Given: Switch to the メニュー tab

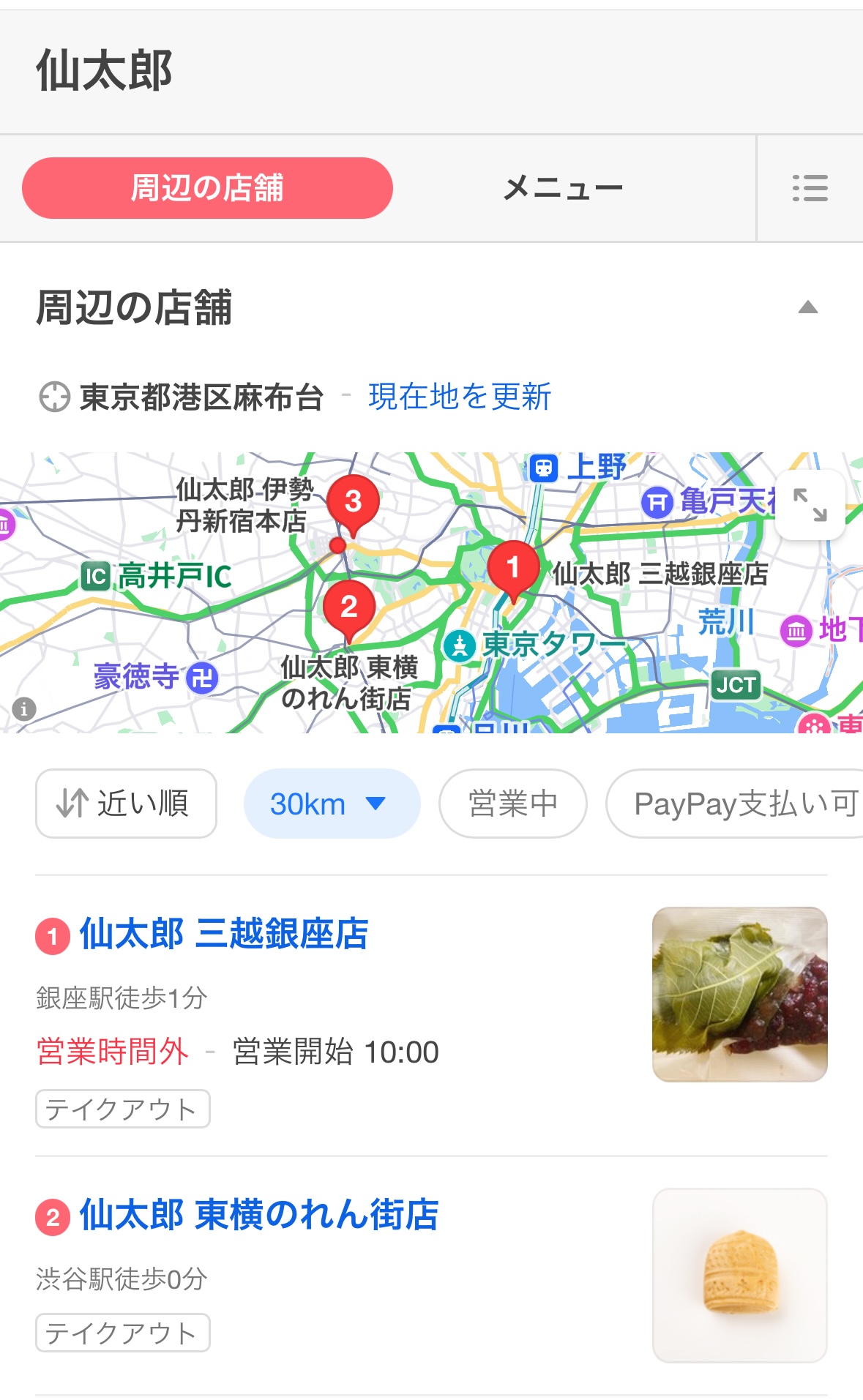Looking at the screenshot, I should coord(562,188).
